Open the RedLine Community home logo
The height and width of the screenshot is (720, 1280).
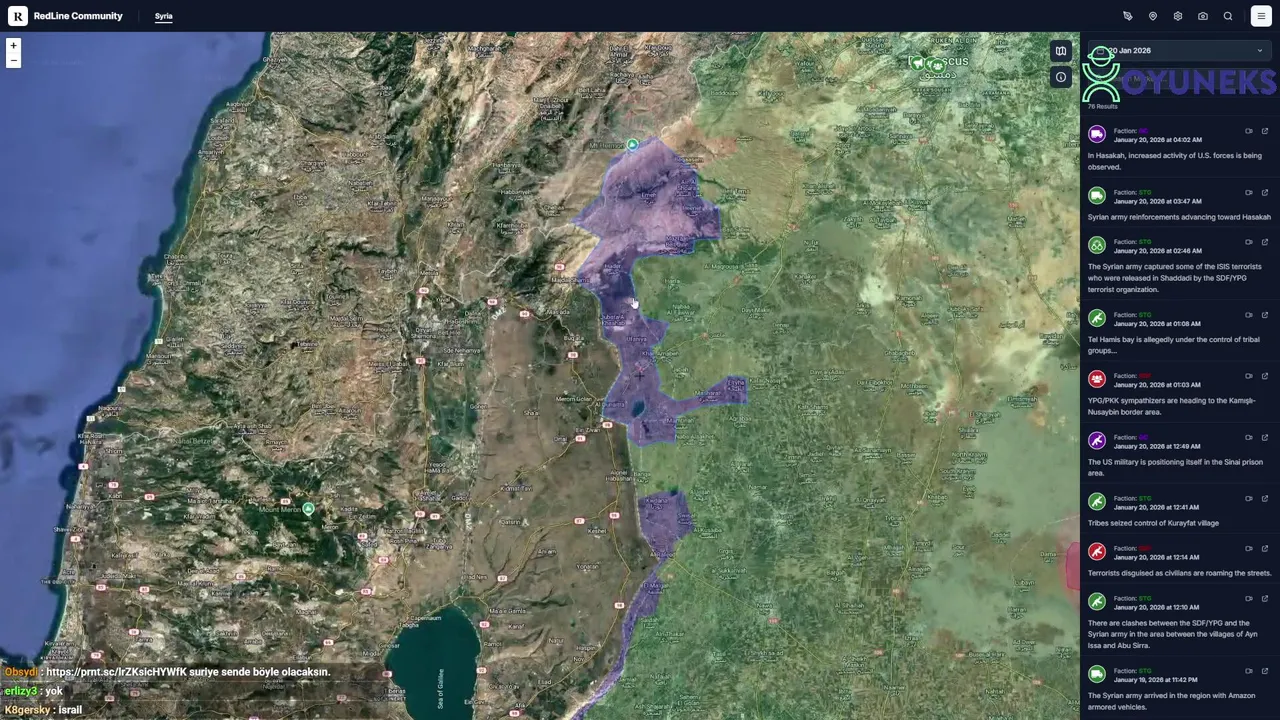point(18,16)
